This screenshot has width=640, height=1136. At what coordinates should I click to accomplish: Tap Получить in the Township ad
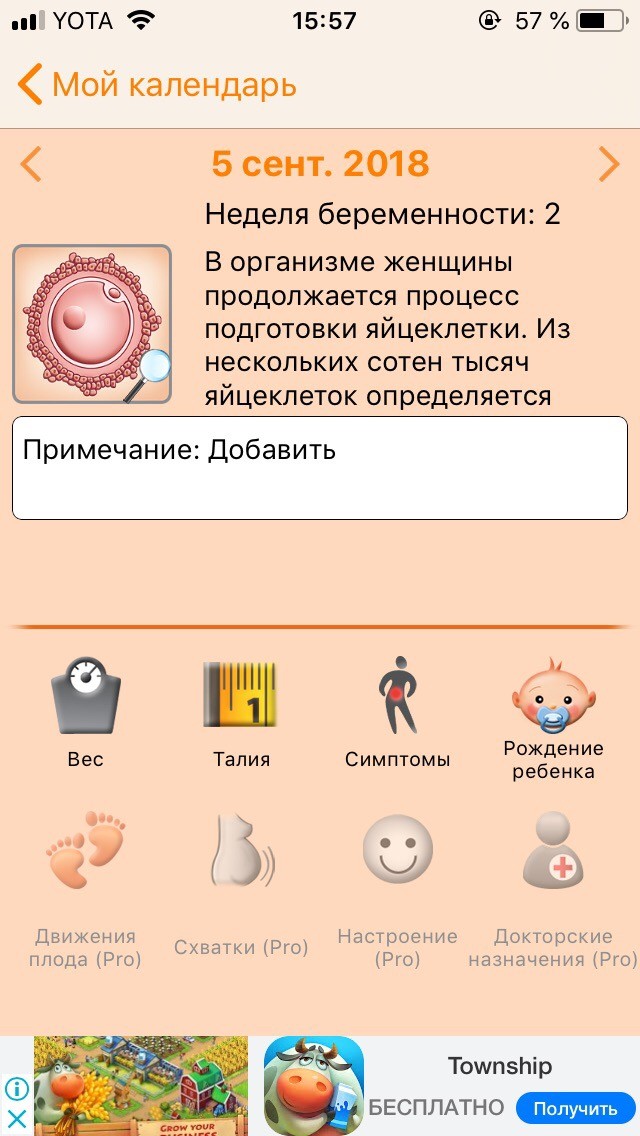[x=575, y=1108]
